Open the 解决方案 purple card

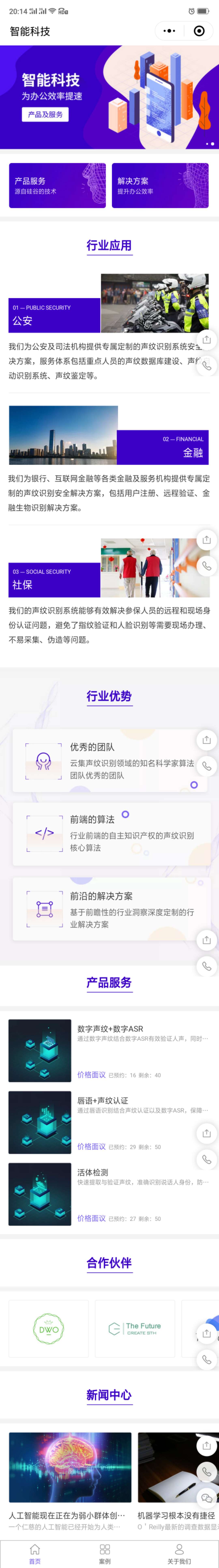[160, 186]
